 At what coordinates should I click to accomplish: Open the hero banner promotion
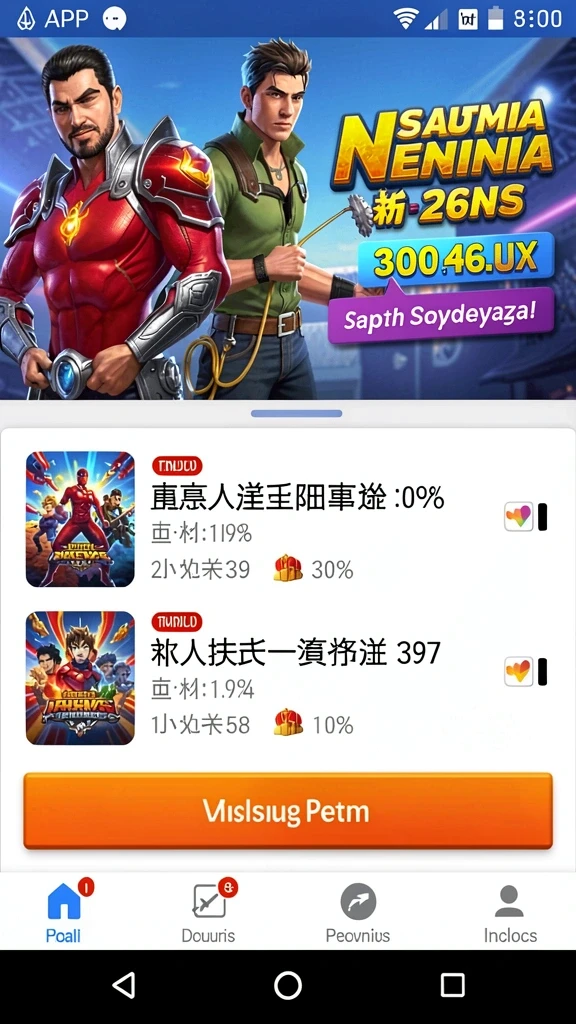(288, 217)
